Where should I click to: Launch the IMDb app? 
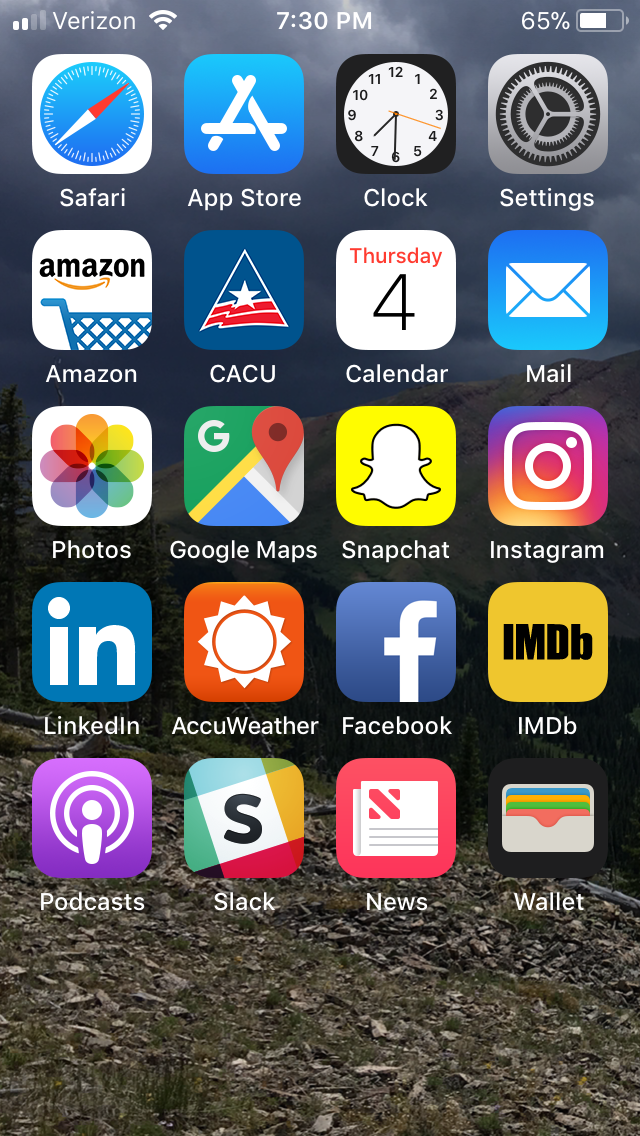pyautogui.click(x=548, y=642)
